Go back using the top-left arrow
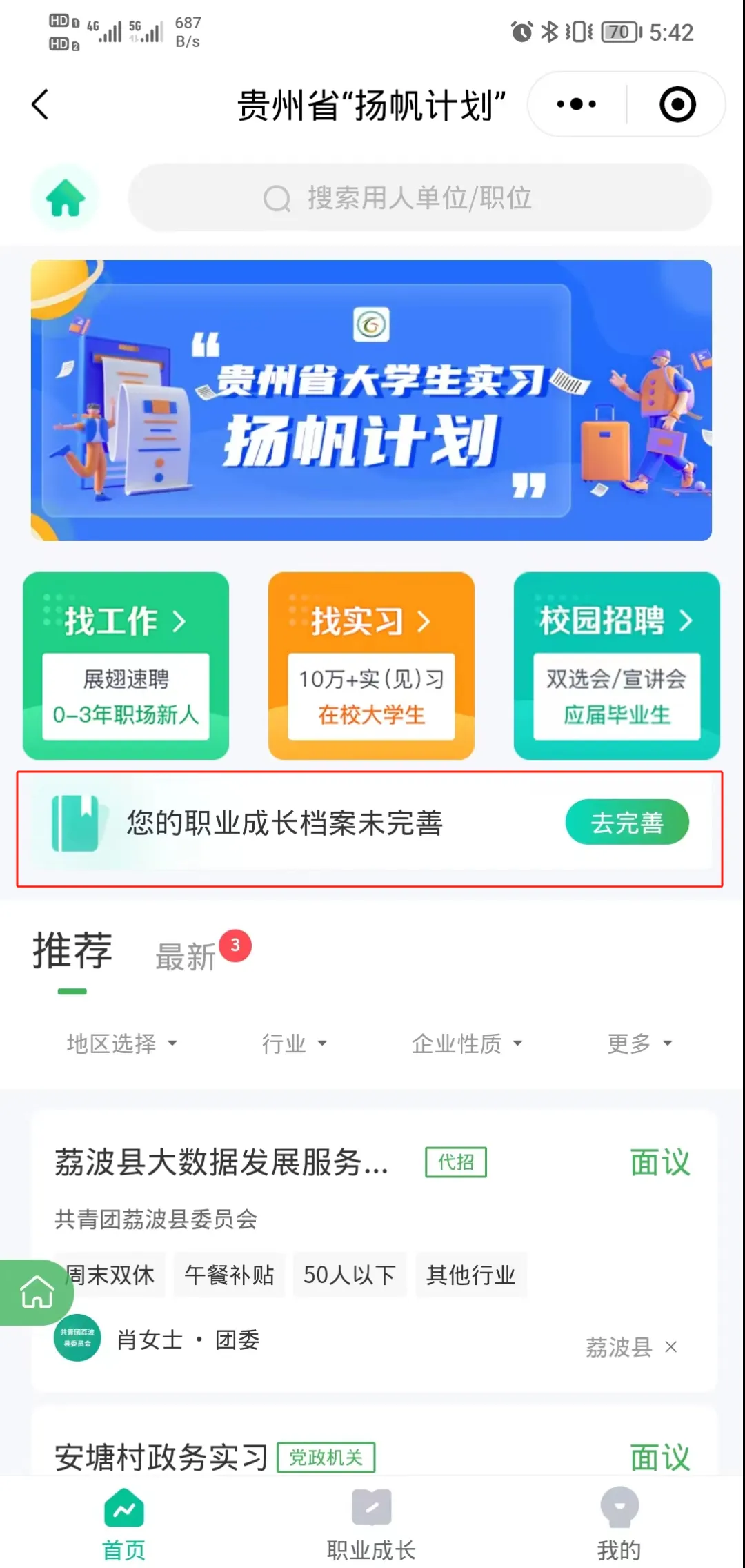This screenshot has height=1568, width=745. 40,105
